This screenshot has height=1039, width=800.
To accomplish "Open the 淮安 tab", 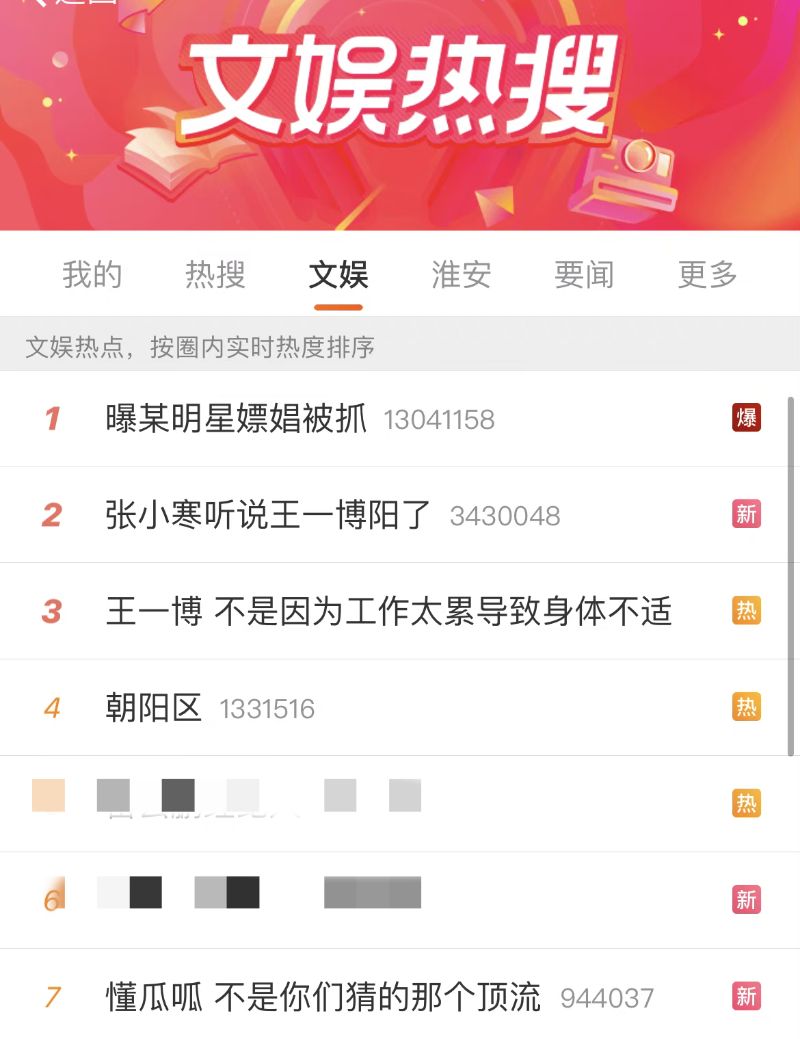I will tap(461, 274).
